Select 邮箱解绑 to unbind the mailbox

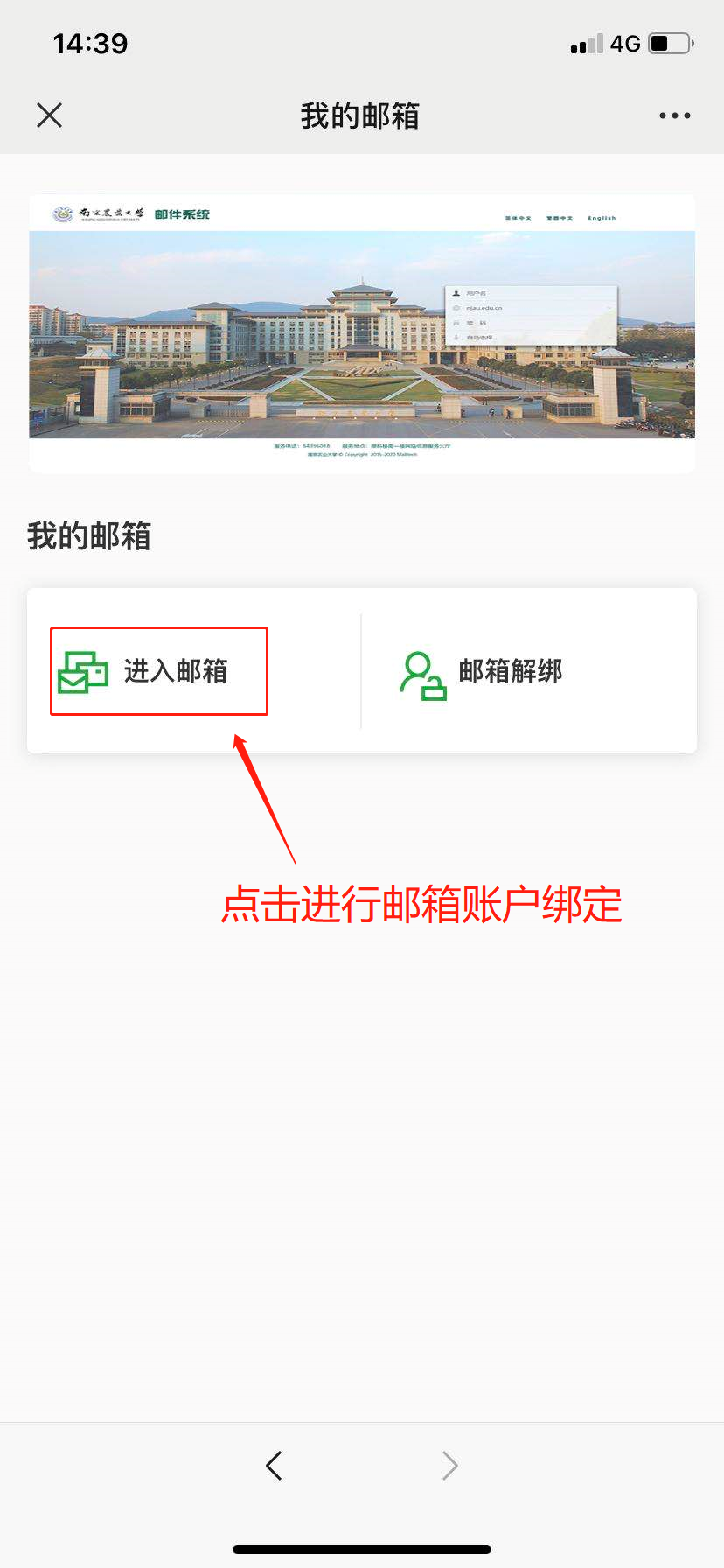click(482, 673)
